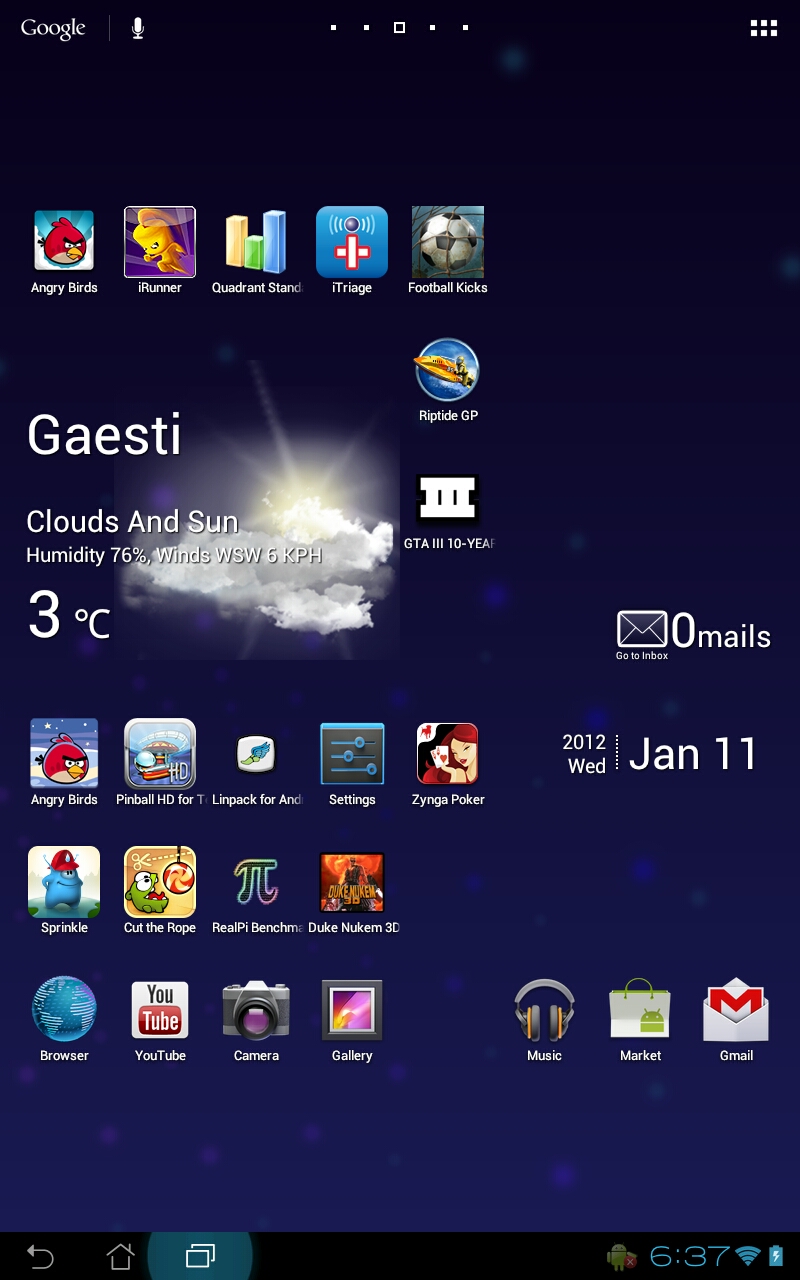Start voice search with the microphone
The width and height of the screenshot is (800, 1280).
(138, 28)
